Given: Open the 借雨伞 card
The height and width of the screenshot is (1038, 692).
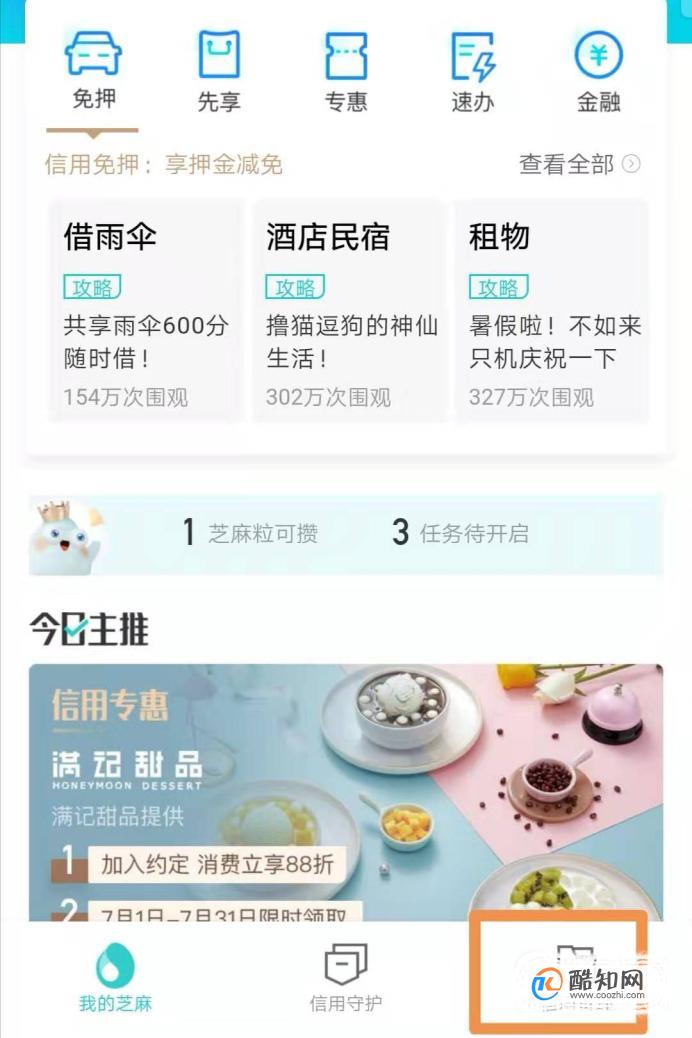Looking at the screenshot, I should 146,310.
